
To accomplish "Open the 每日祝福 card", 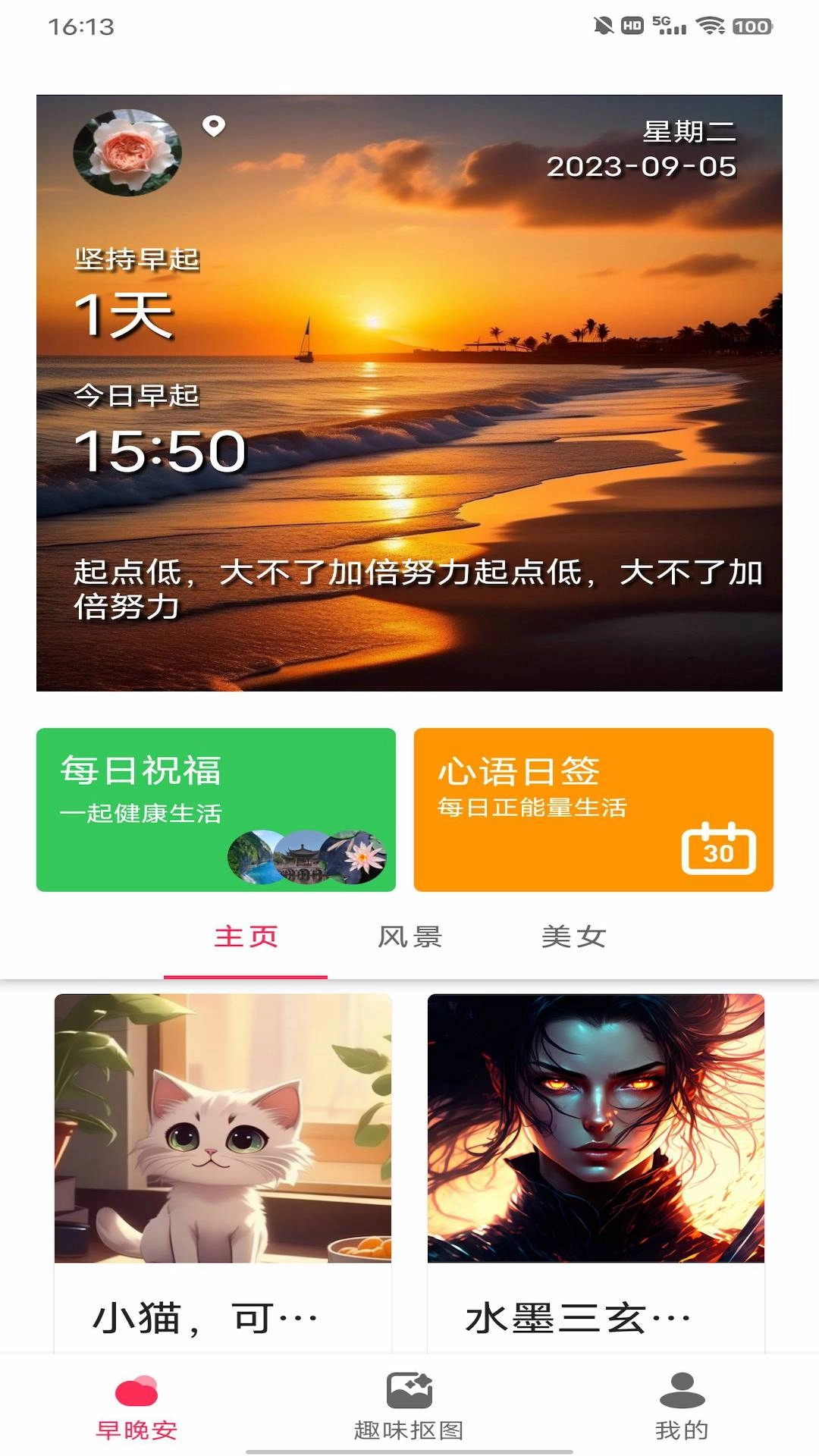I will [215, 809].
